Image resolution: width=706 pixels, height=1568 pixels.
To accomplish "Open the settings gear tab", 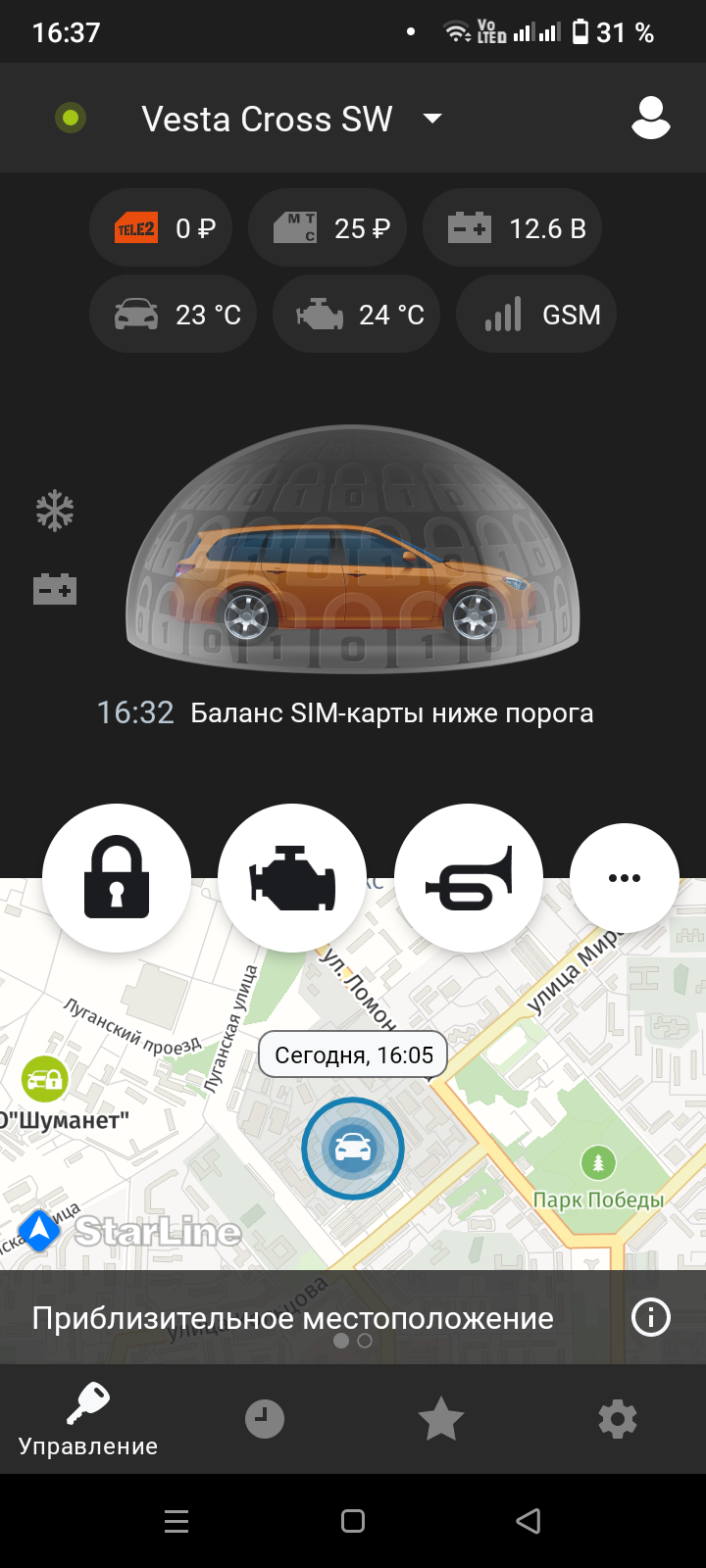I will (x=618, y=1419).
